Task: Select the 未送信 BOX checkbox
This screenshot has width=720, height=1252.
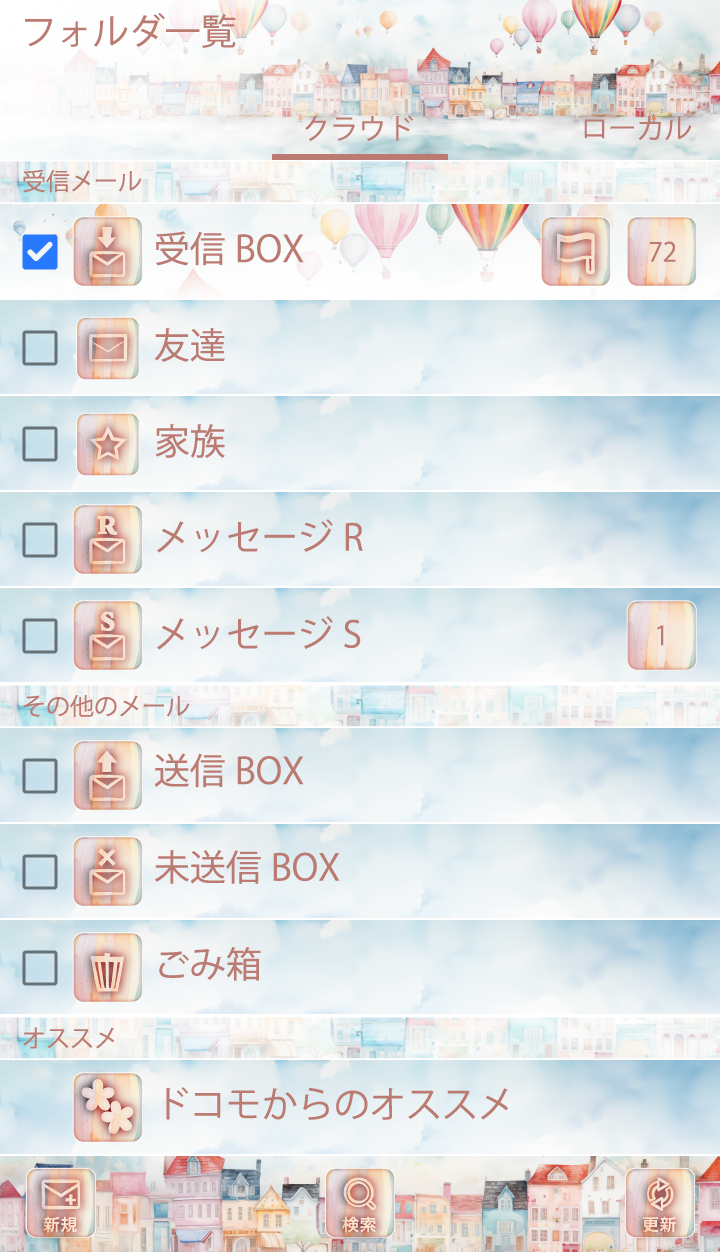Action: point(40,871)
